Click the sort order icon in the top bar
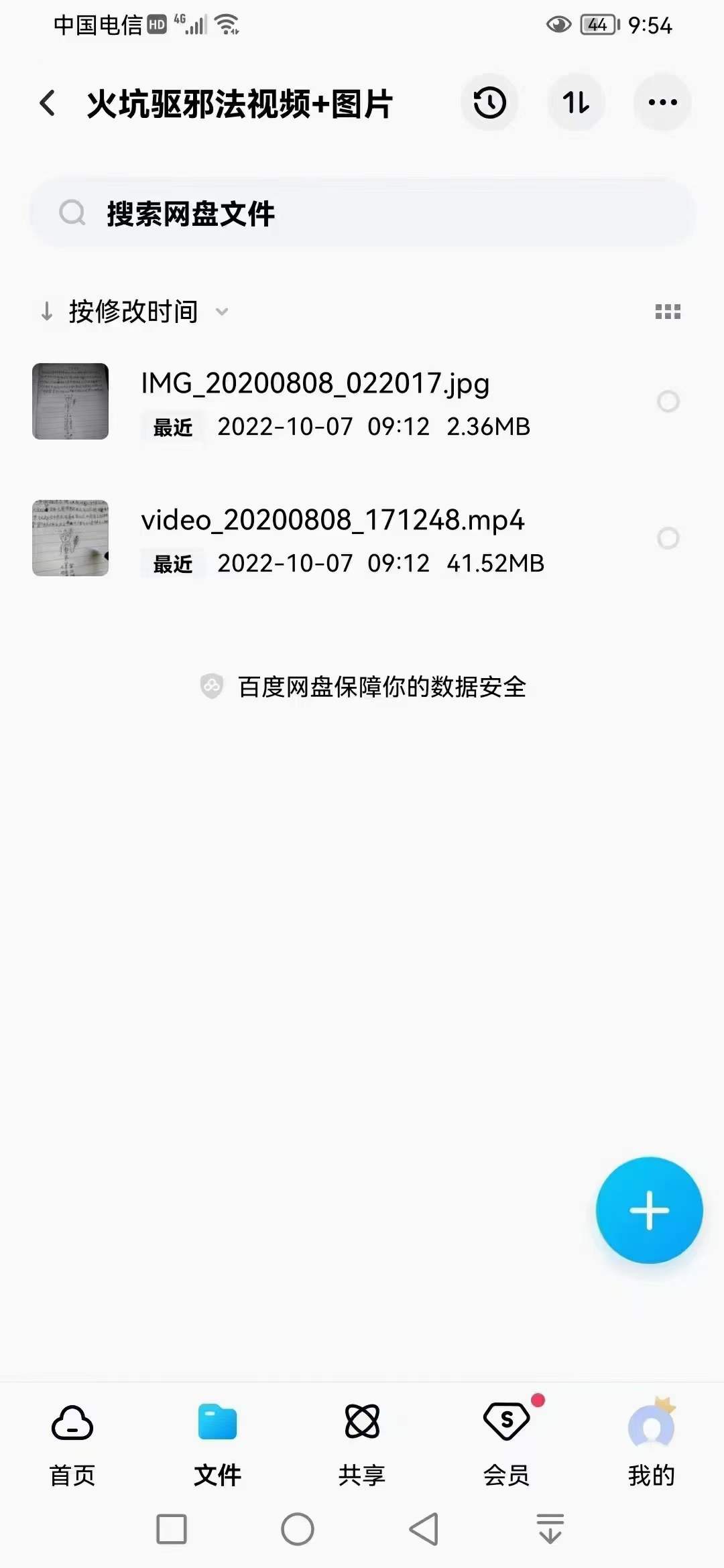 click(x=577, y=103)
